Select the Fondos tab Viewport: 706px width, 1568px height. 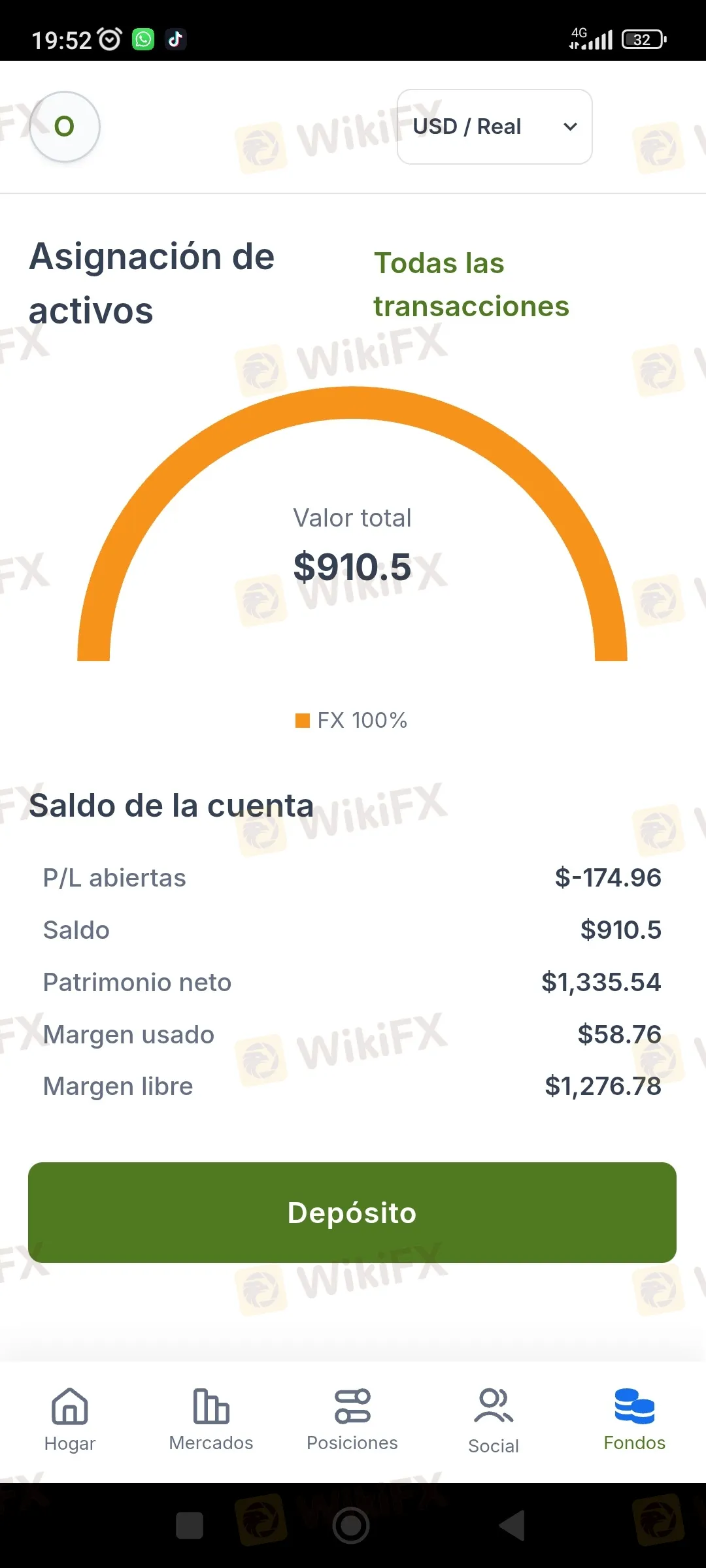click(x=634, y=1419)
